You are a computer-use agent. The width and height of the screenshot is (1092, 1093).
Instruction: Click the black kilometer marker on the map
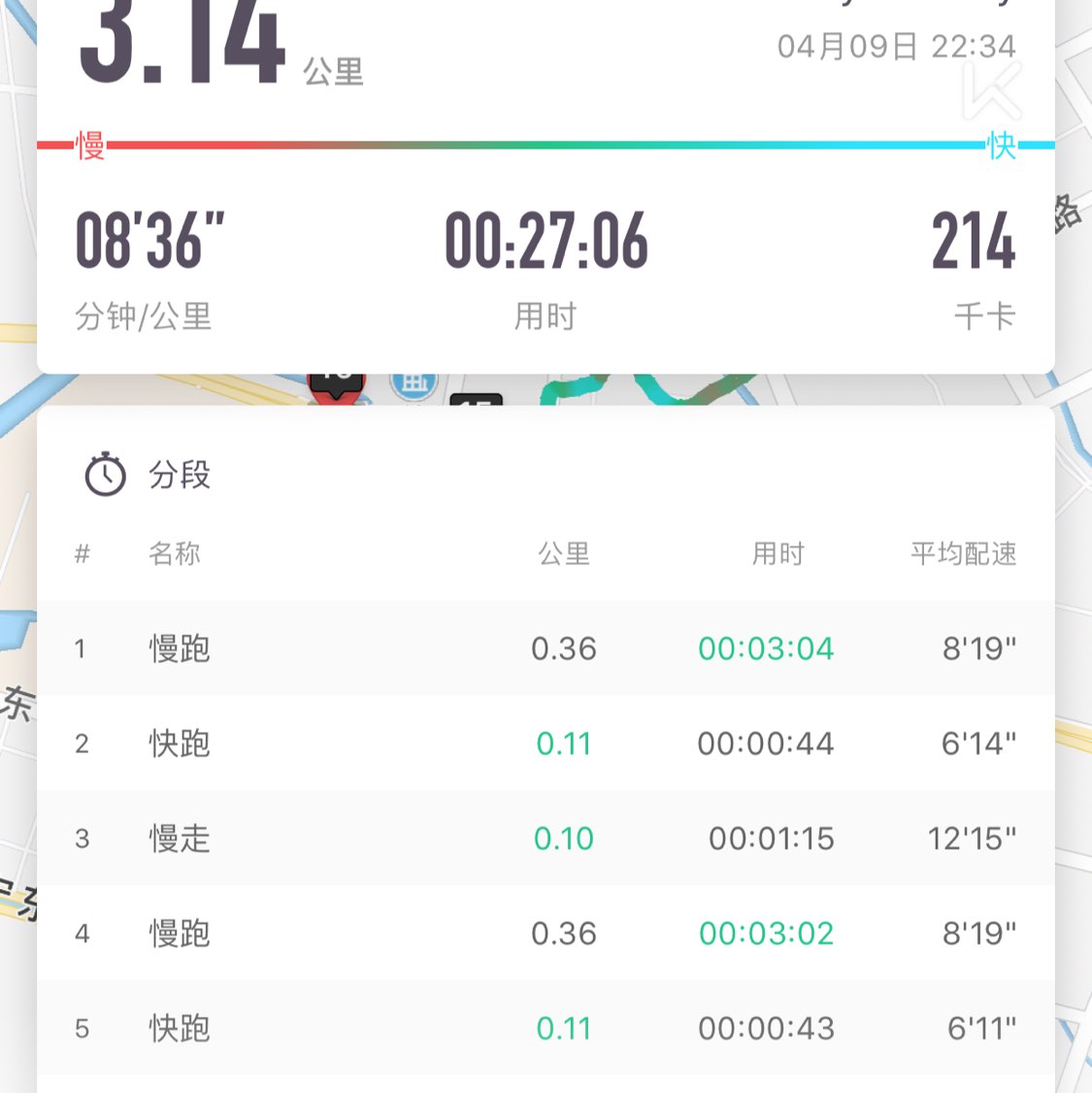point(475,398)
